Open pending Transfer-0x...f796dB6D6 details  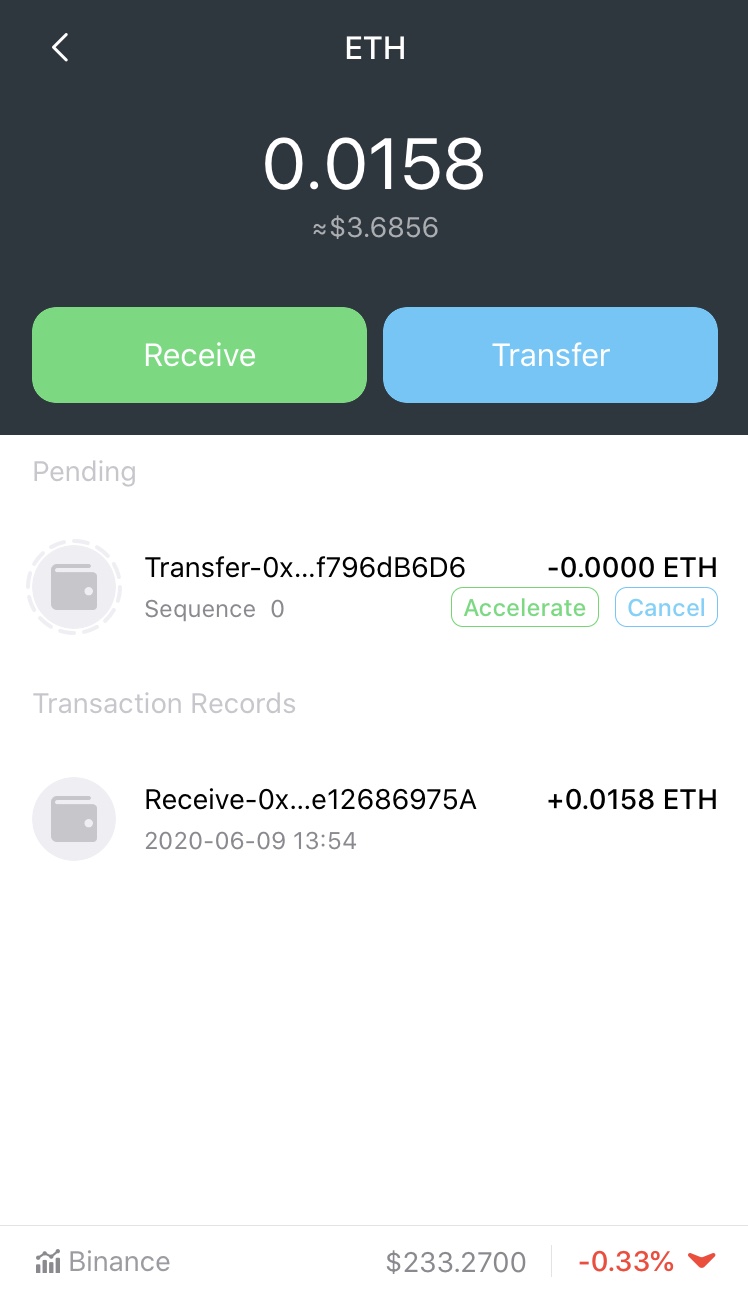tap(305, 569)
